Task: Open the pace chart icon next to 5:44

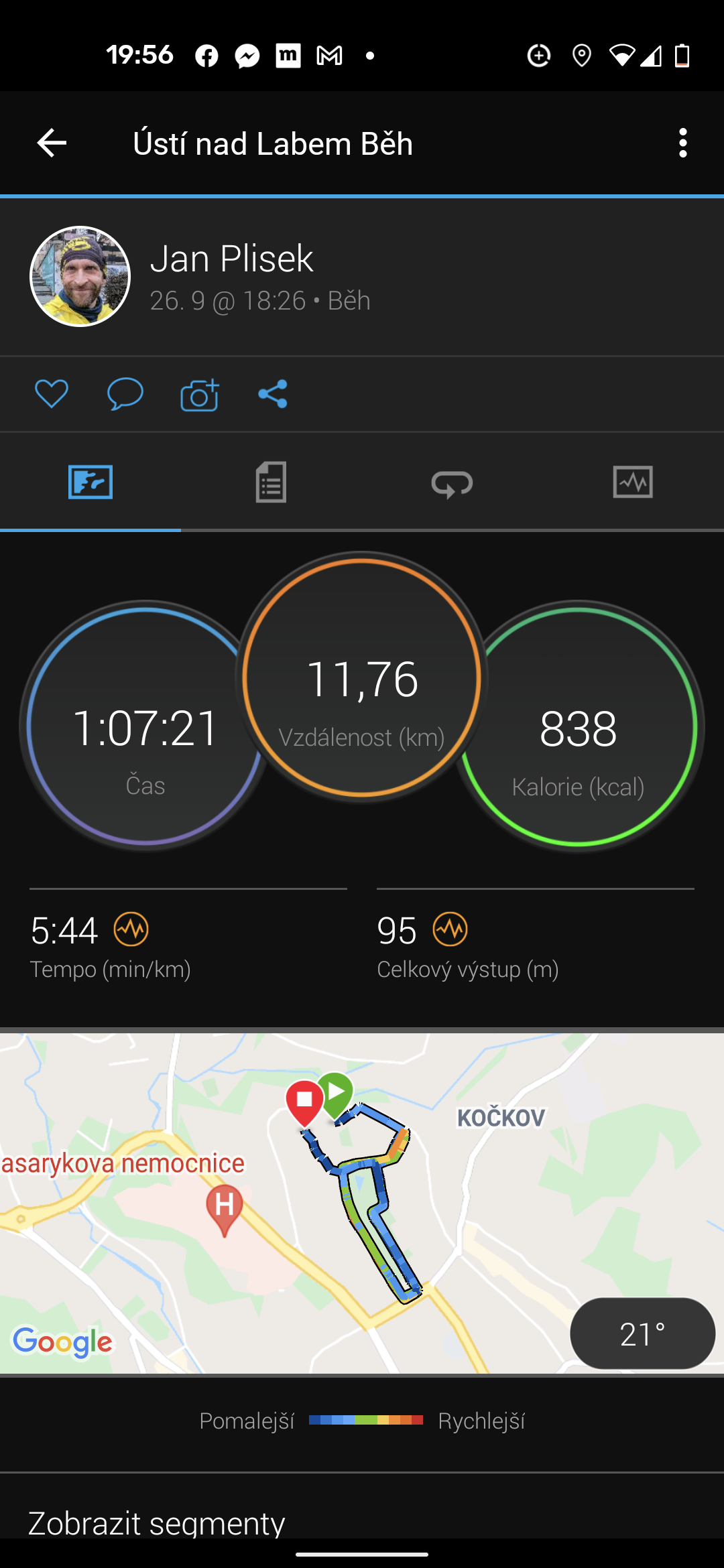Action: click(131, 929)
